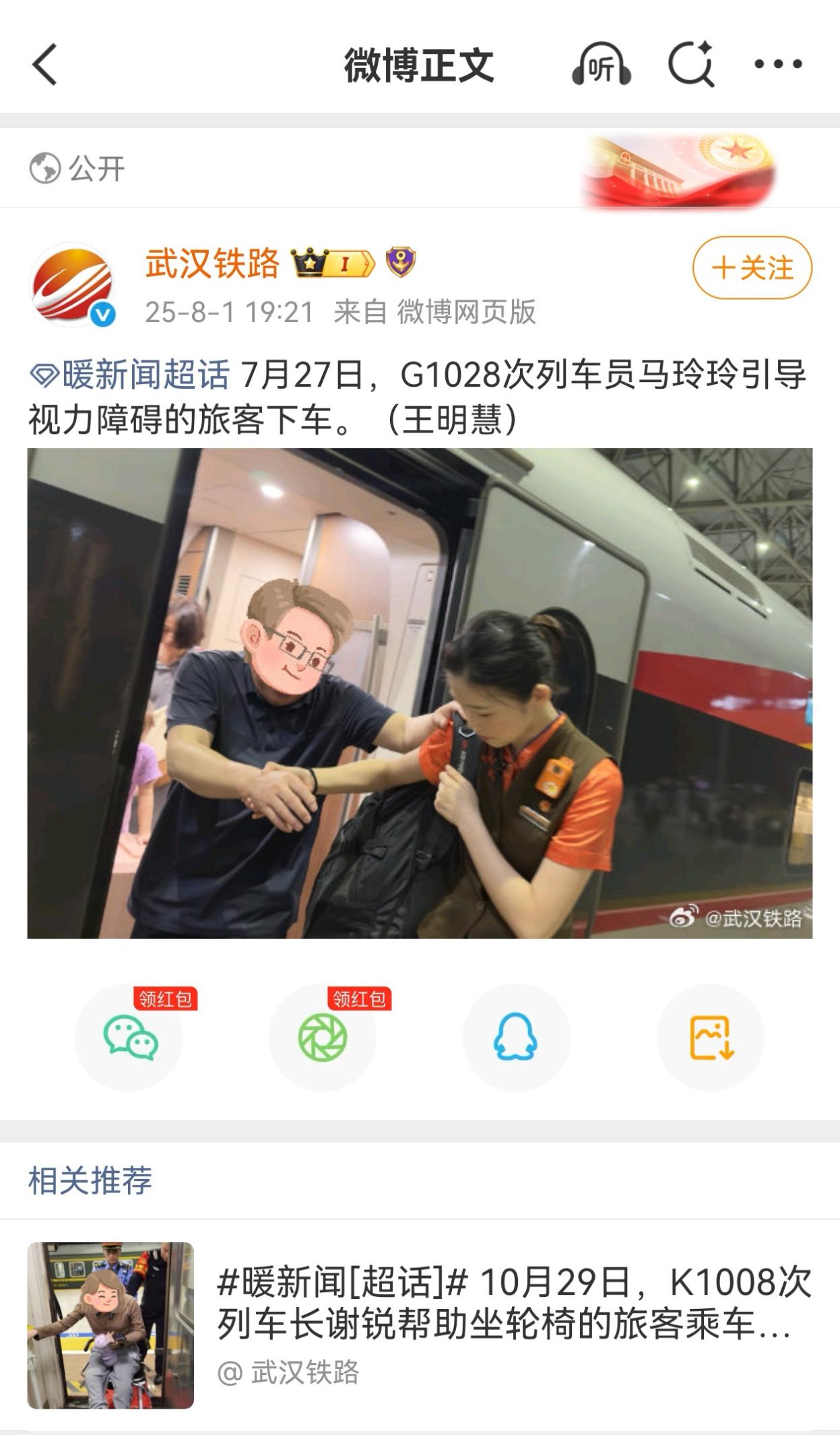This screenshot has height=1435, width=840.
Task: Go back from the Weibo post
Action: click(x=45, y=65)
